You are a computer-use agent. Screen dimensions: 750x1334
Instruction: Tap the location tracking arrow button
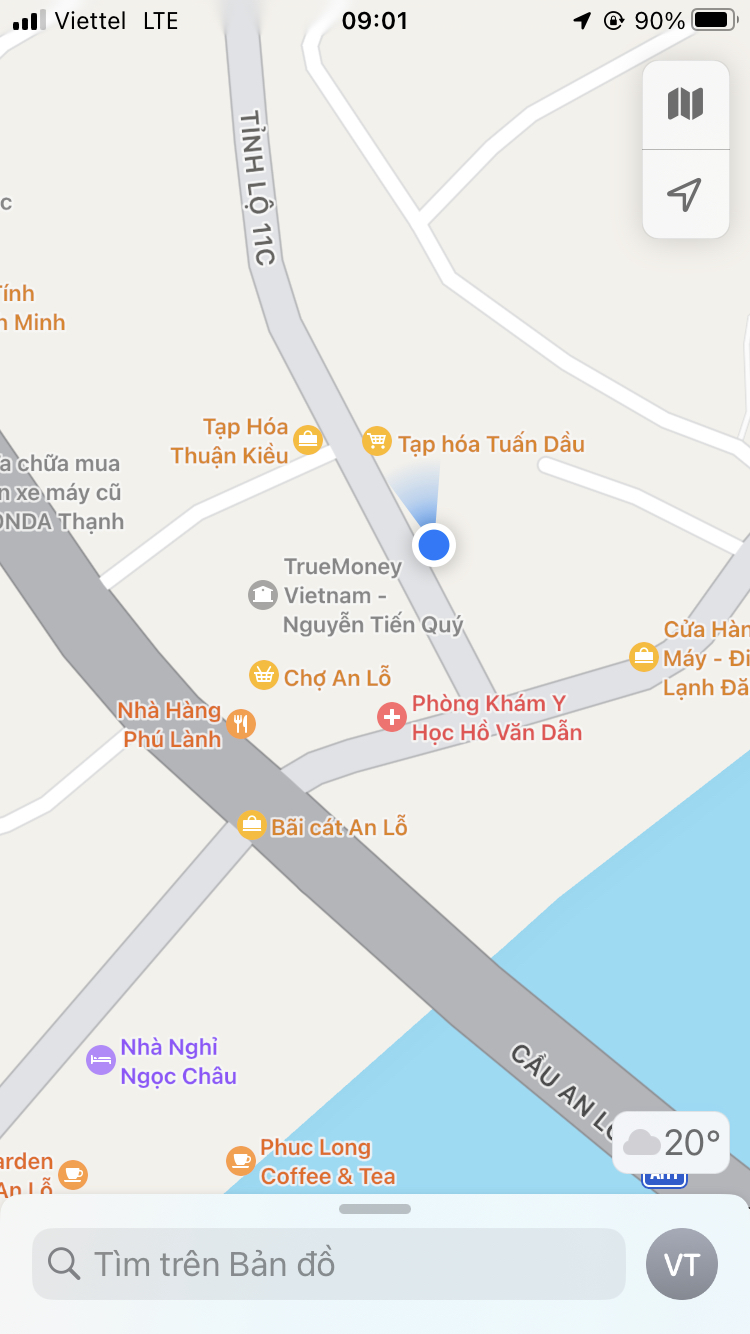(x=685, y=195)
